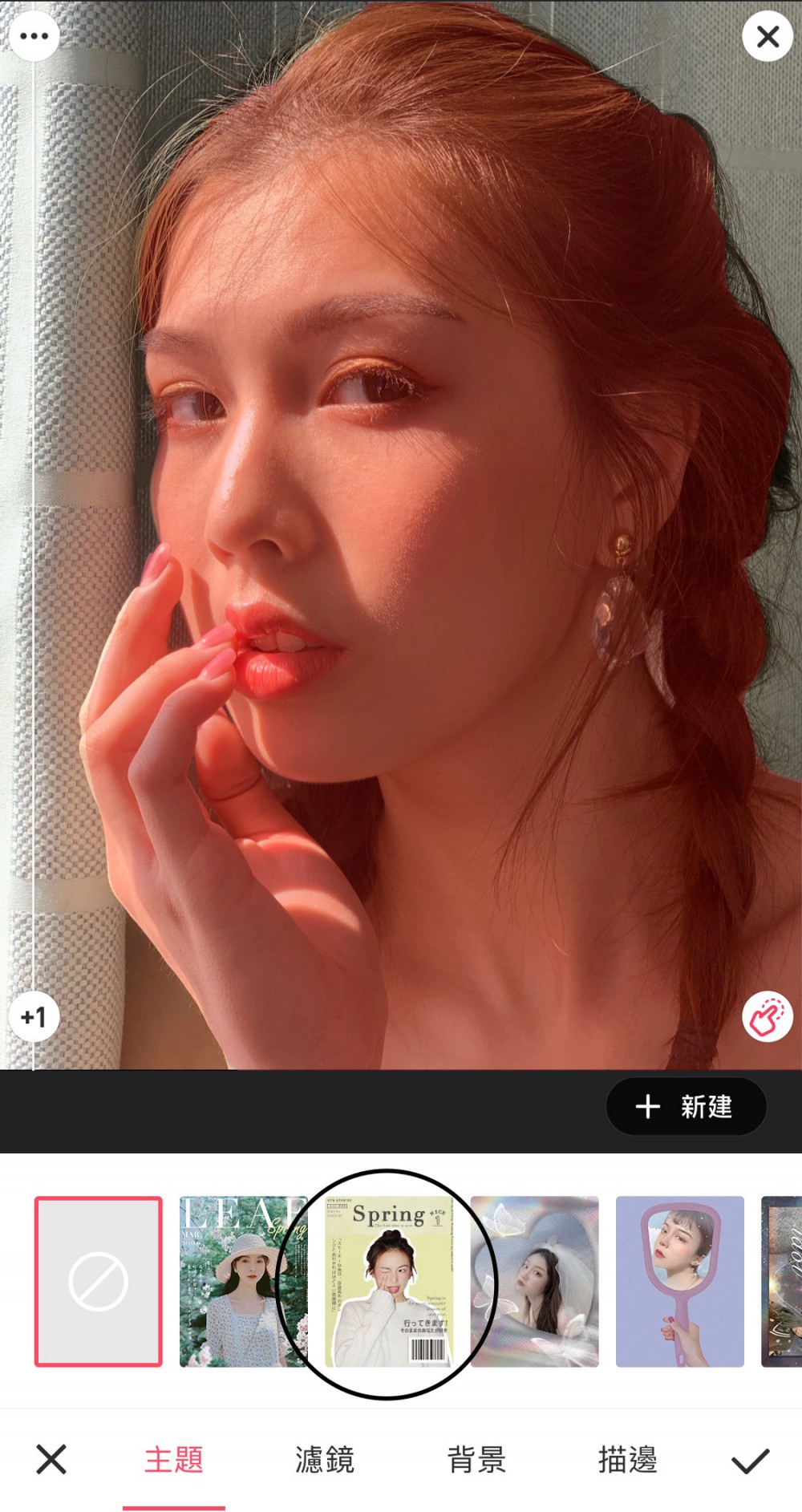
Task: Cancel editing with the bottom X
Action: pyautogui.click(x=51, y=1460)
